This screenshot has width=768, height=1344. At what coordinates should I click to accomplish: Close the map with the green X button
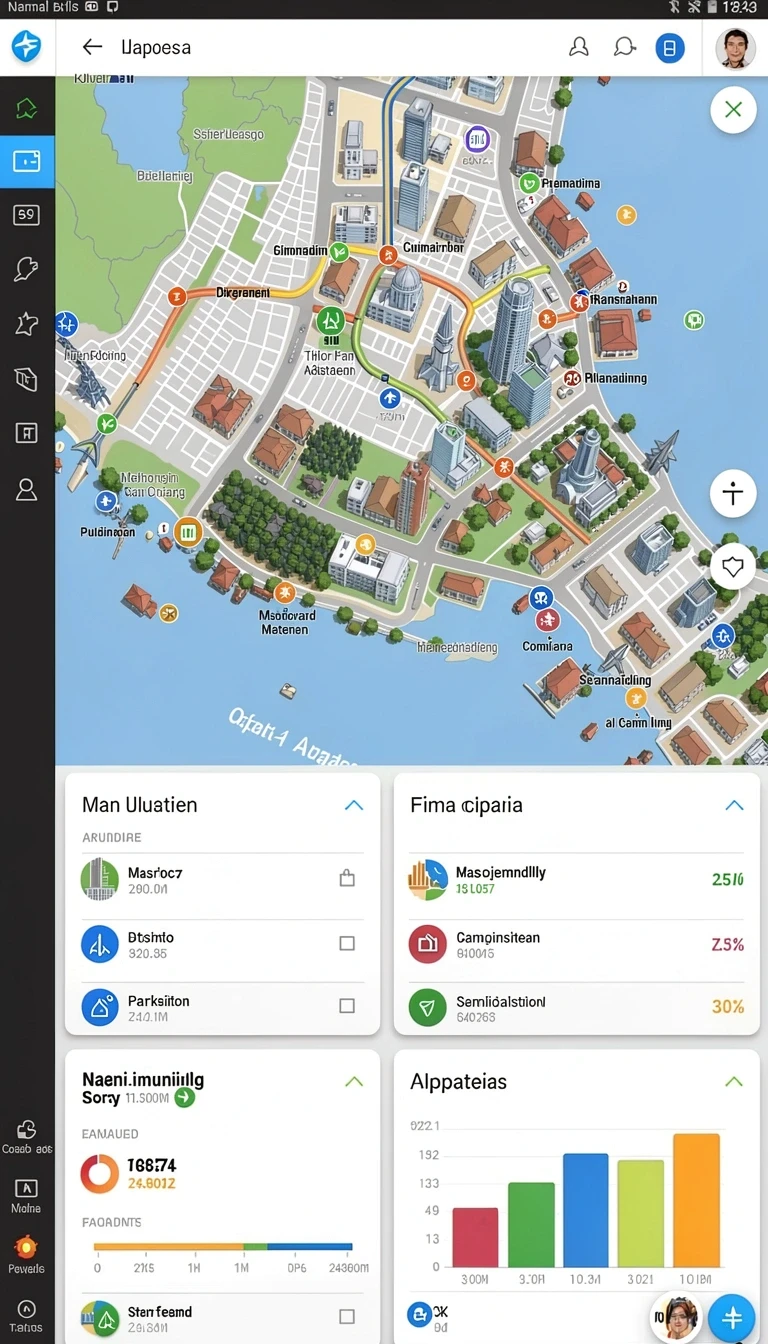click(733, 110)
